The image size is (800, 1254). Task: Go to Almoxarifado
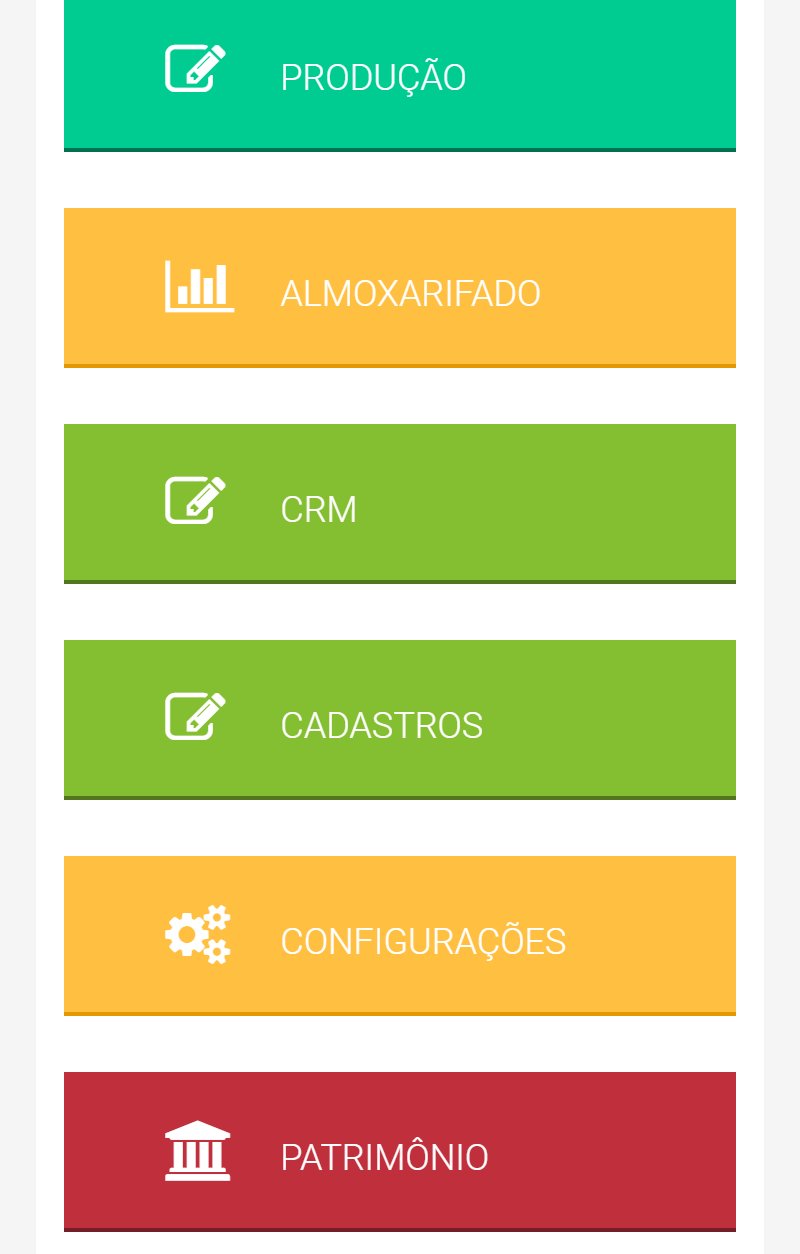[400, 288]
